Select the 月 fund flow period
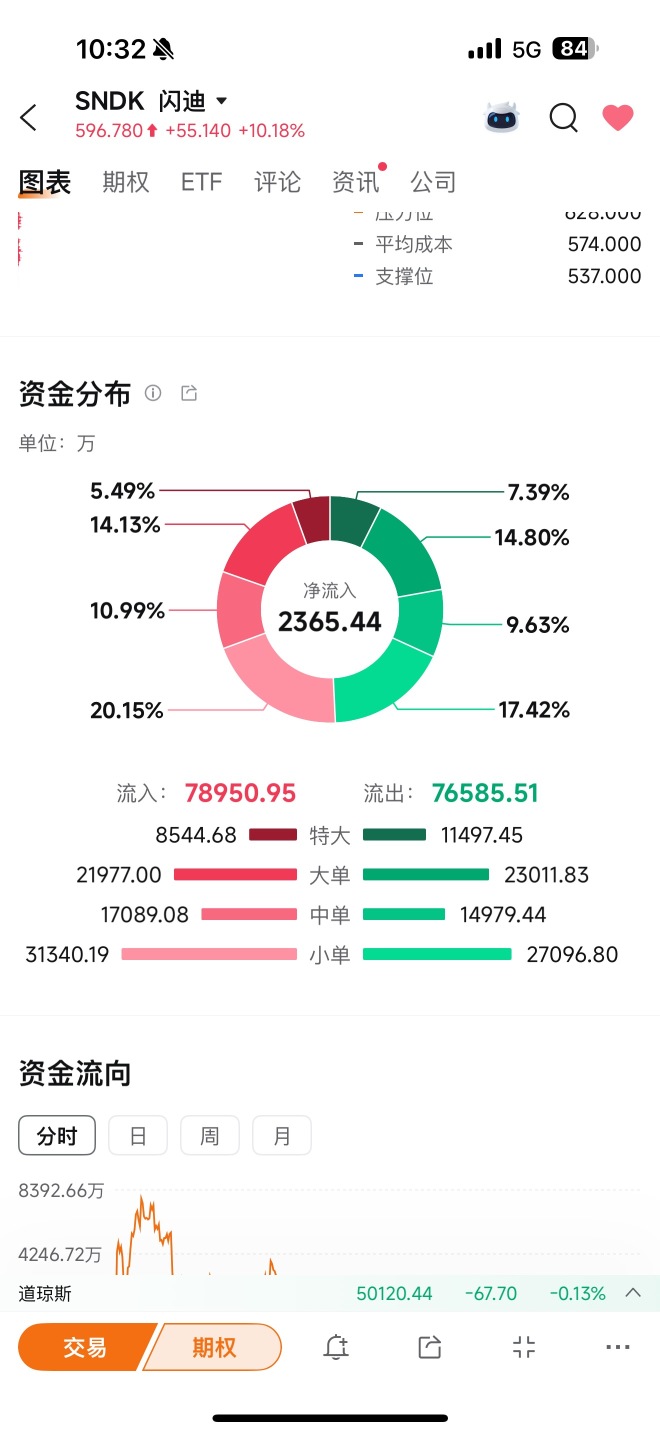This screenshot has height=1434, width=660. pyautogui.click(x=282, y=1136)
